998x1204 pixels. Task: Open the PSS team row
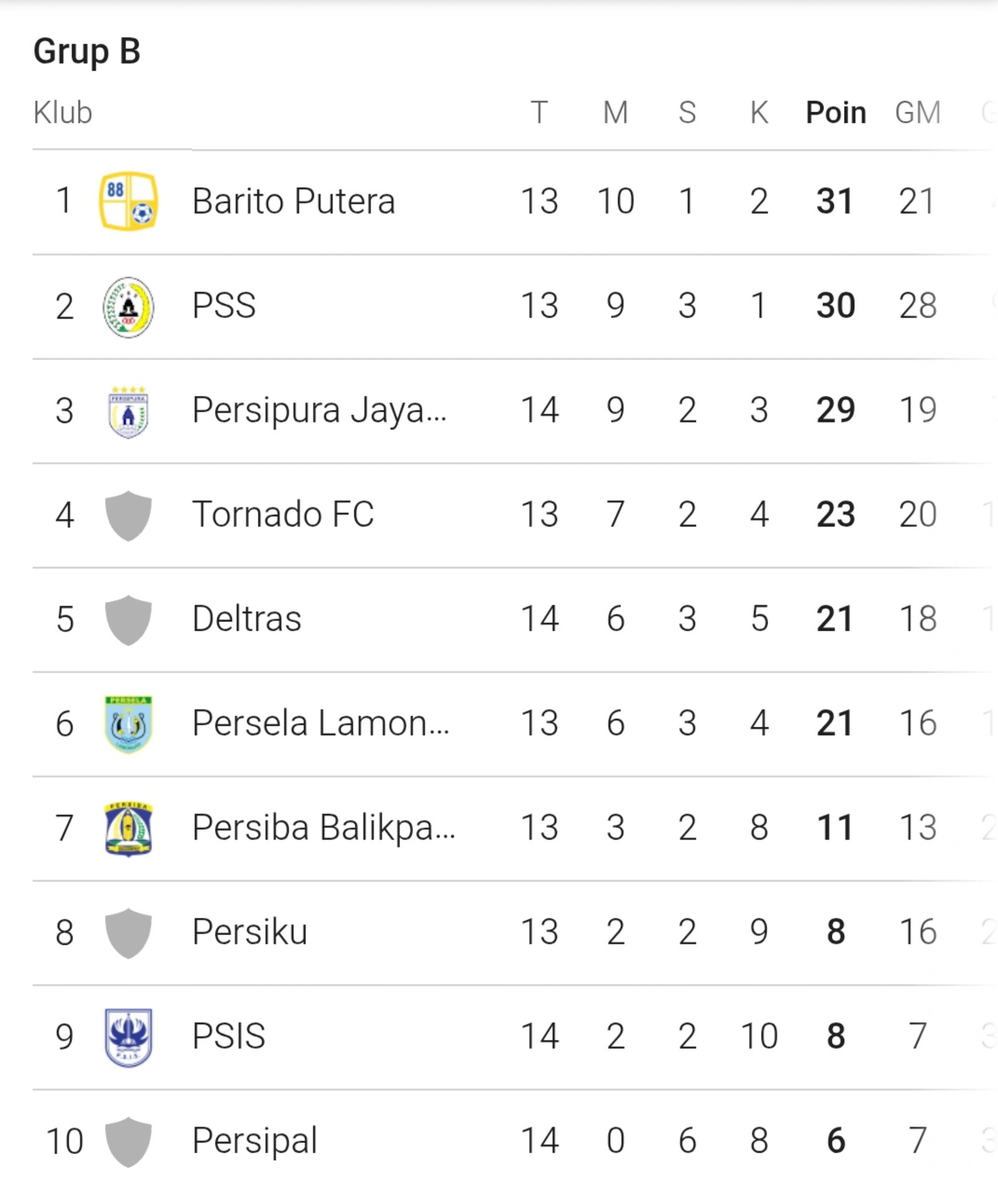[x=225, y=306]
